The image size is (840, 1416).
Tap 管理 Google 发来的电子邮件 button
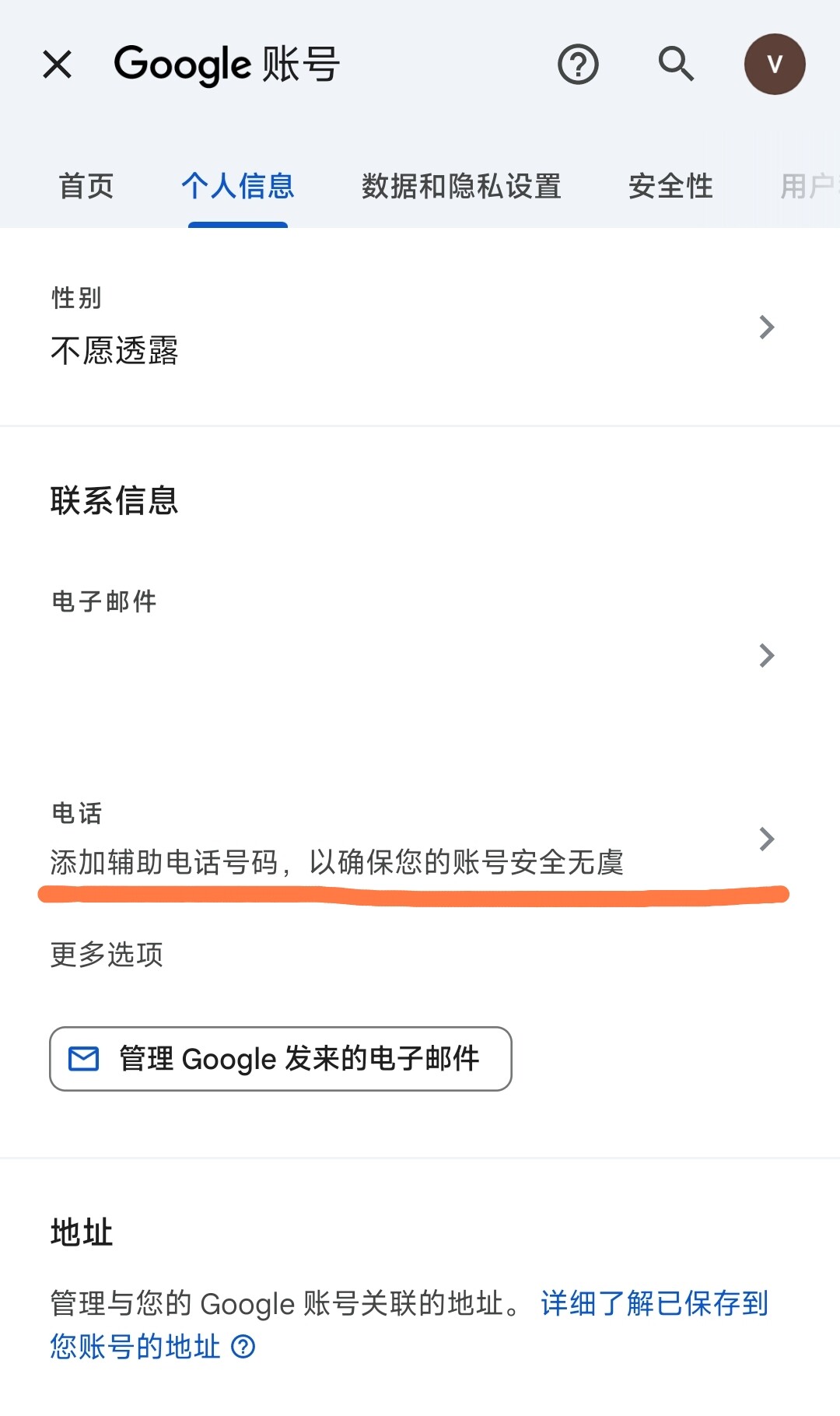tap(281, 1059)
